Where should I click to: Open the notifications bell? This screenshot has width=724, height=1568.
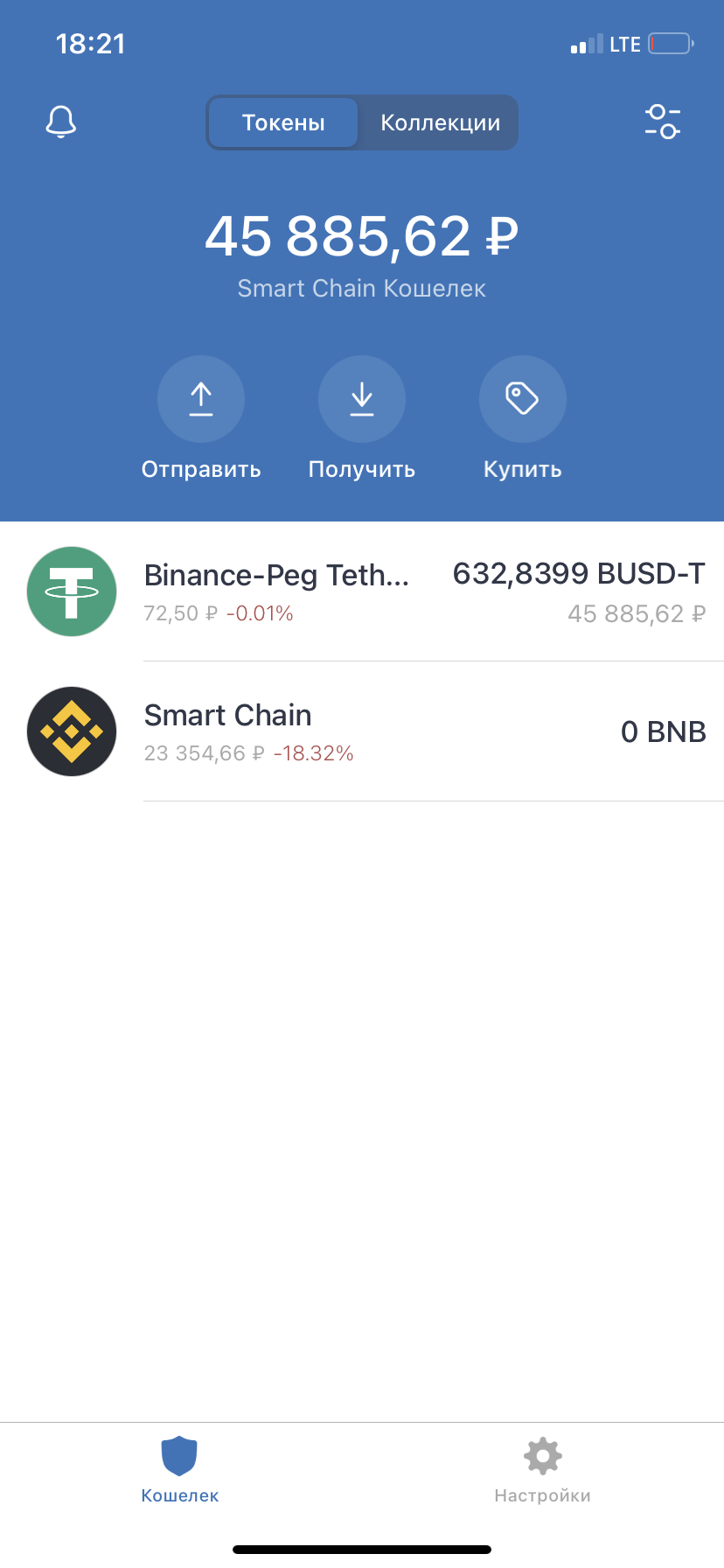61,122
